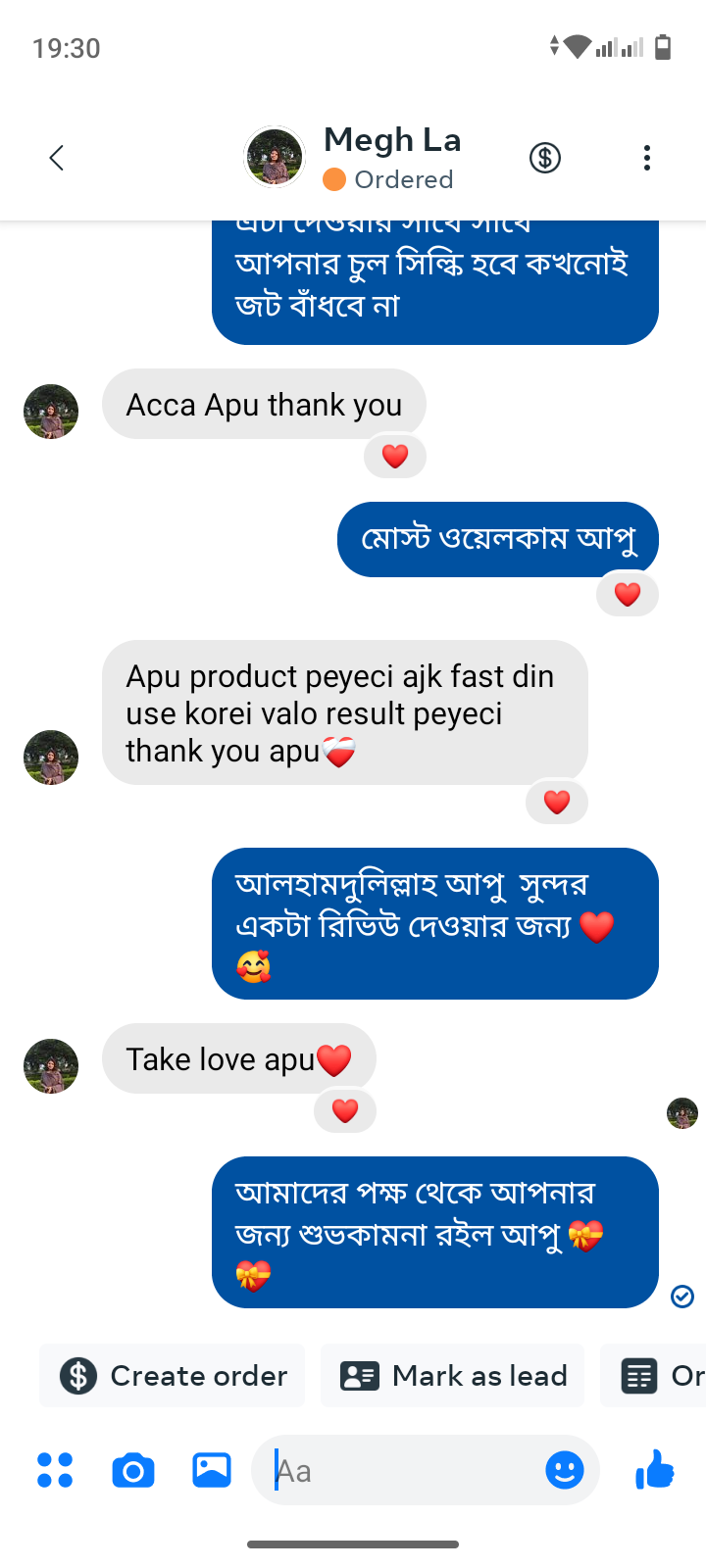
Task: Open the camera to take a photo
Action: coord(133,1470)
